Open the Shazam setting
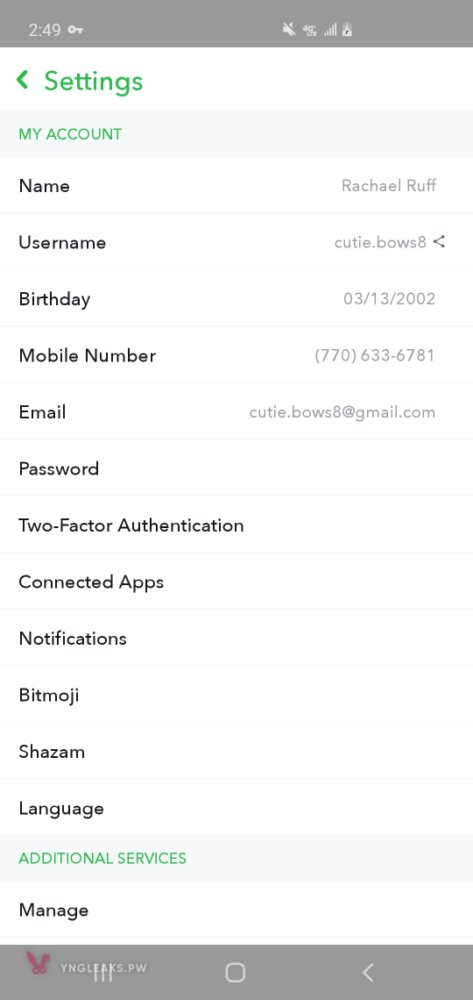The image size is (473, 1000). tap(236, 751)
